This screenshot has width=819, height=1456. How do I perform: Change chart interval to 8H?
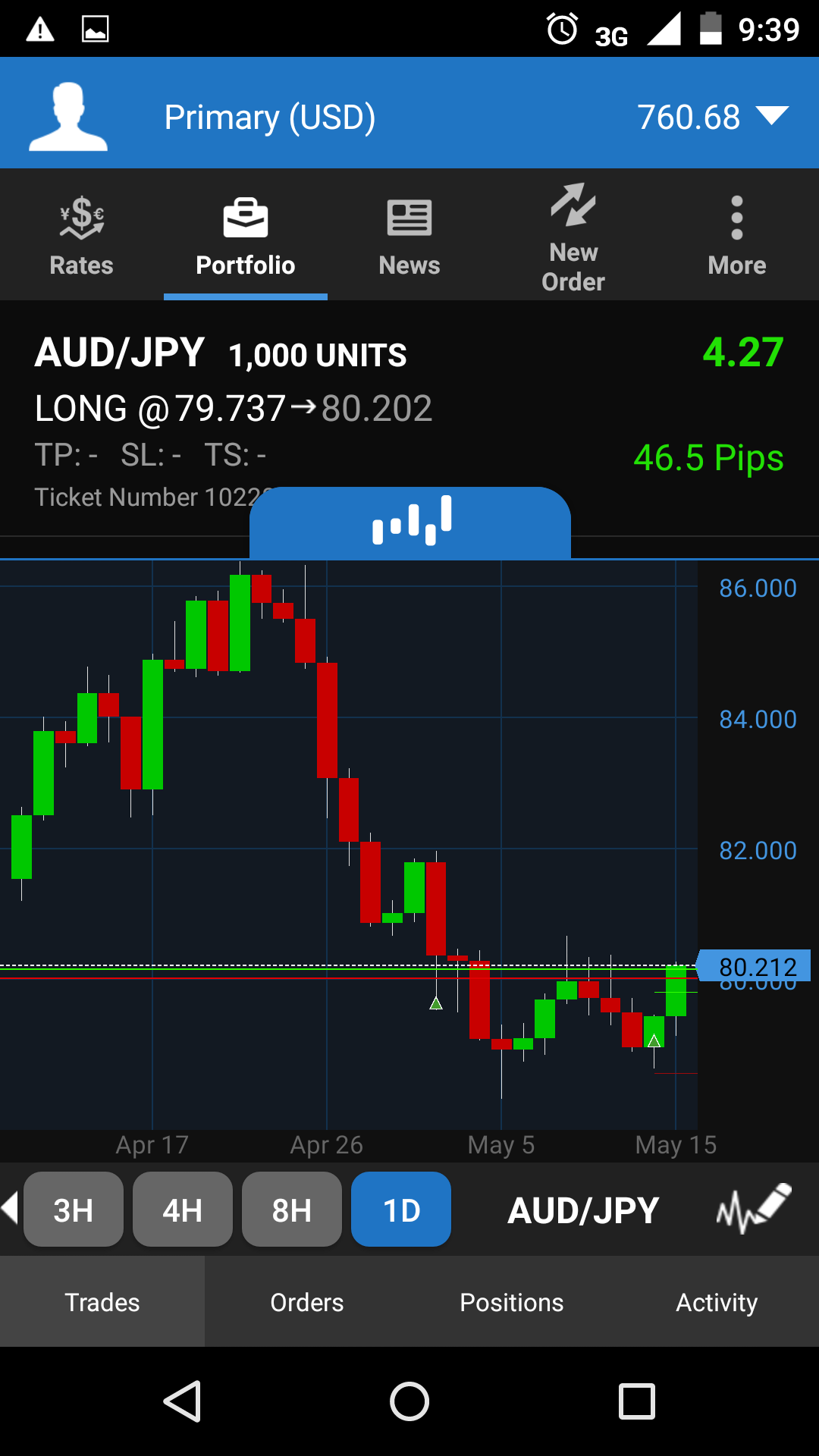coord(291,1210)
